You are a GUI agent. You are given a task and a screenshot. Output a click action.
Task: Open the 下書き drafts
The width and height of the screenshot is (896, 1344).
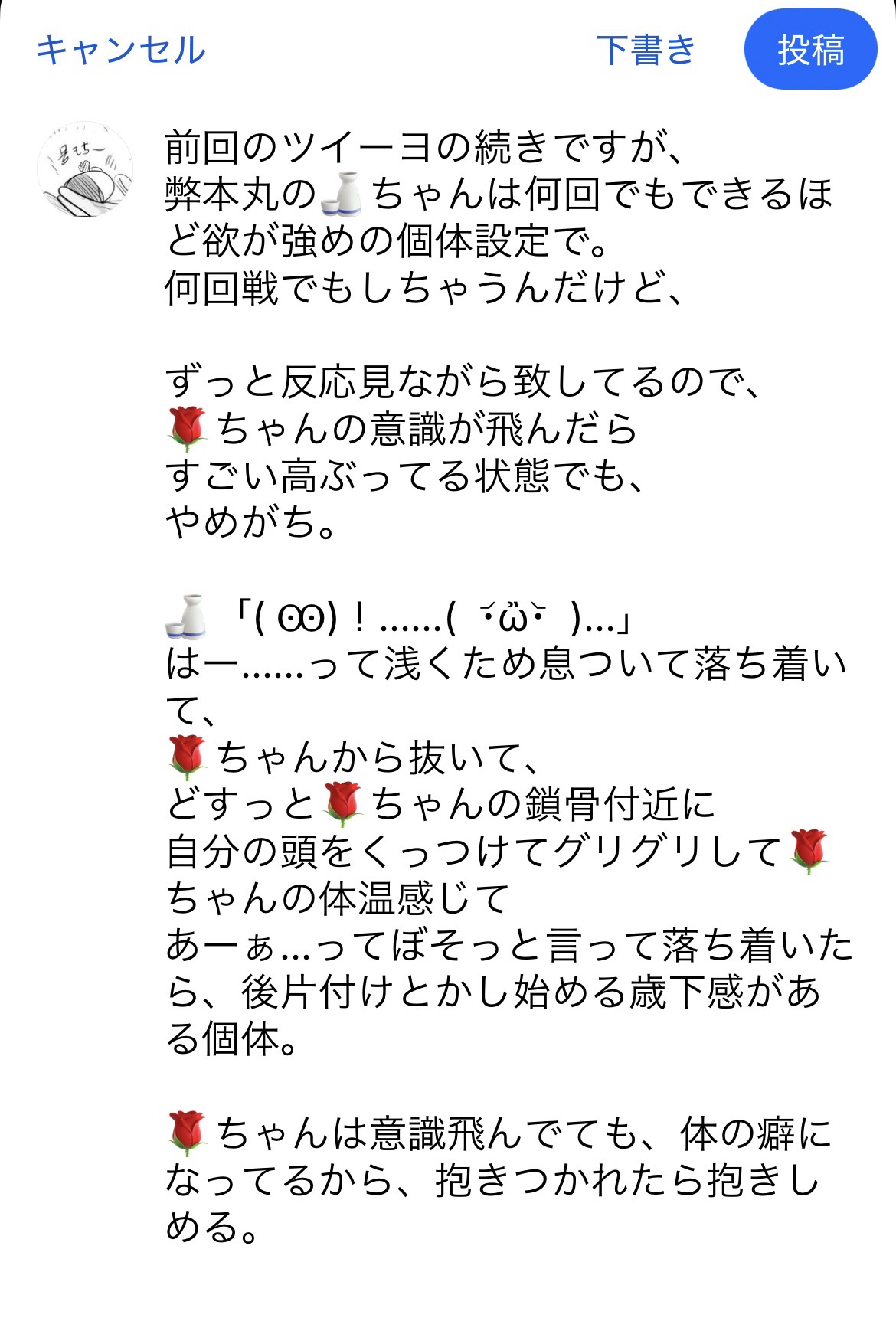click(646, 51)
